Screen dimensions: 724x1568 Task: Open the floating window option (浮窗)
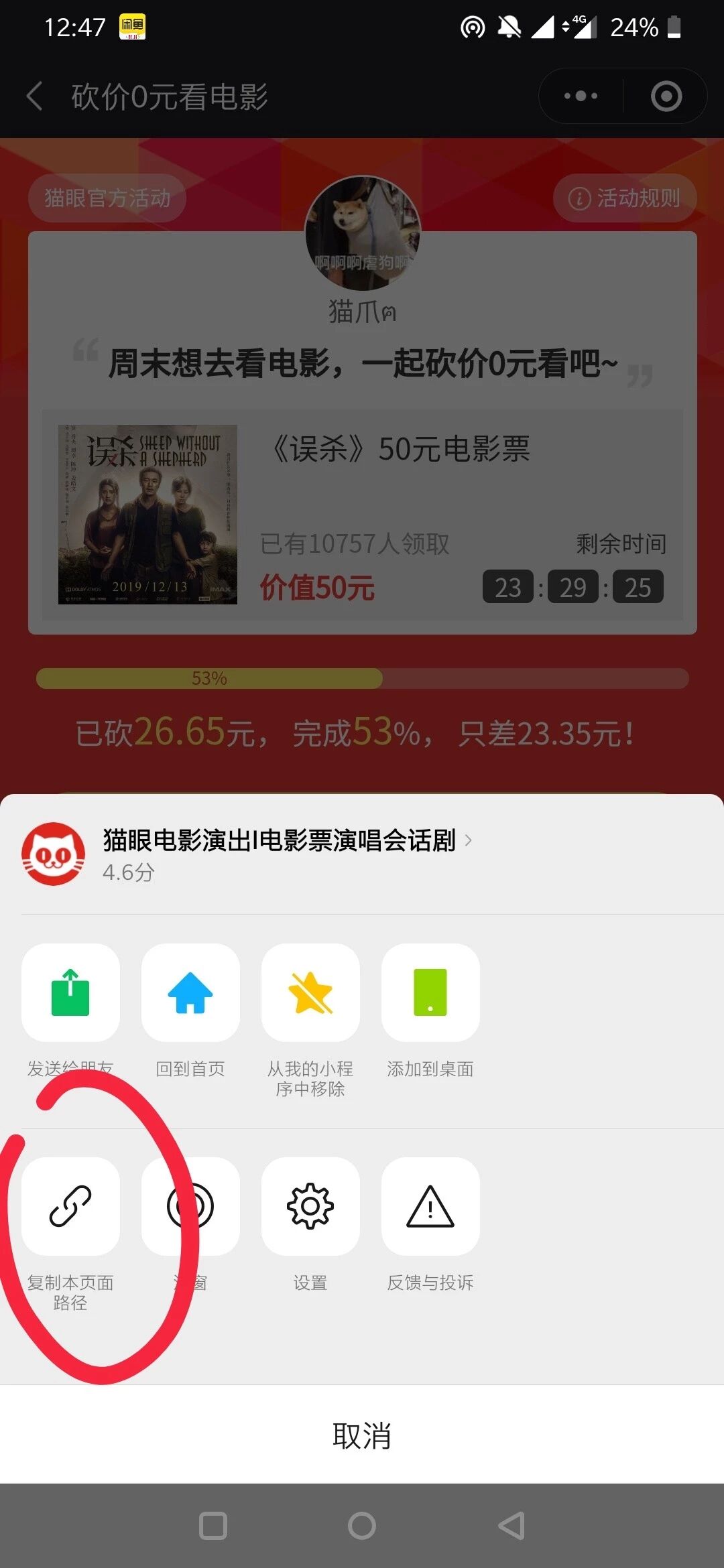[x=190, y=1206]
